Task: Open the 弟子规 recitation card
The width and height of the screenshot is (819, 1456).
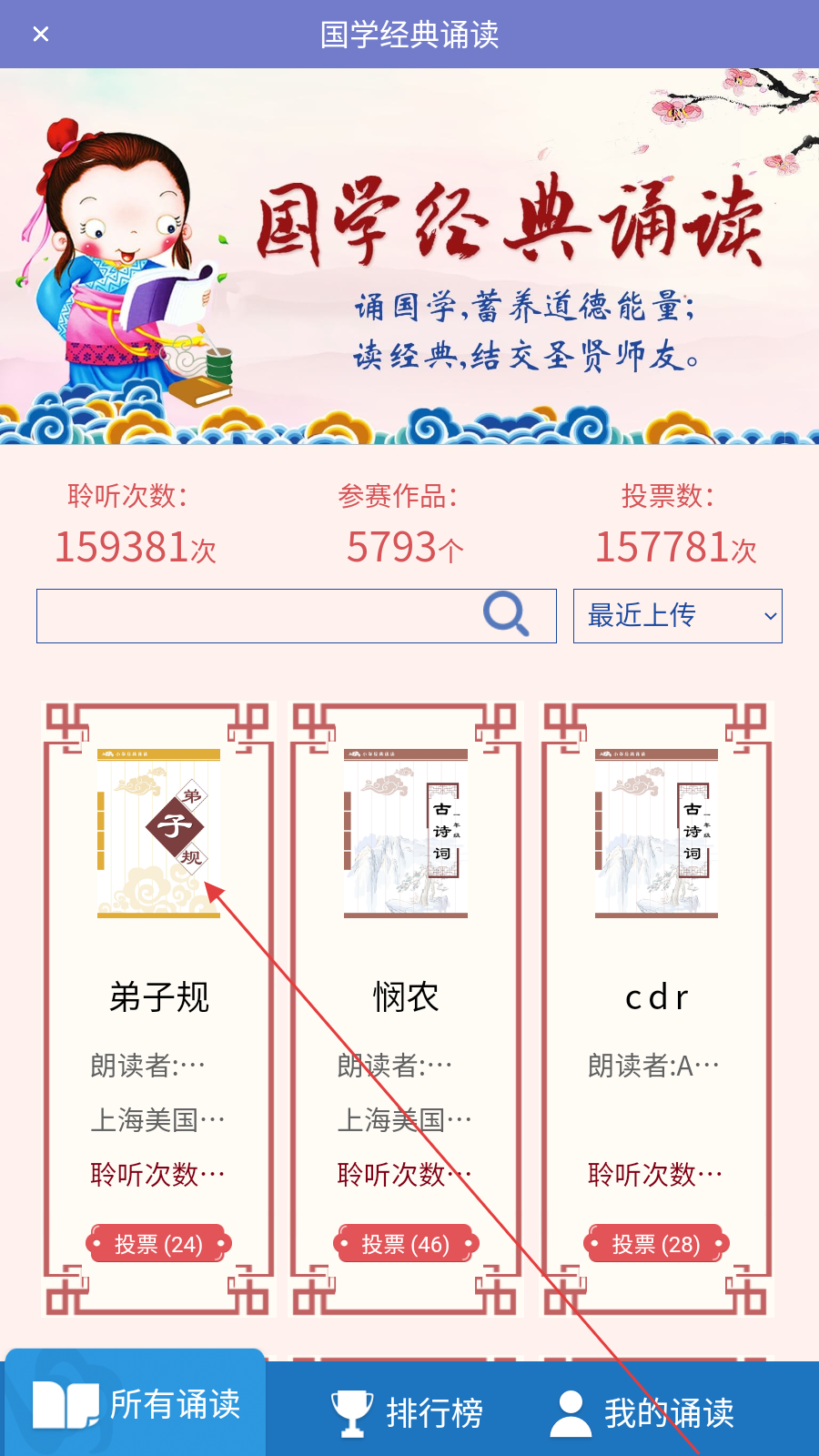Action: [158, 1008]
